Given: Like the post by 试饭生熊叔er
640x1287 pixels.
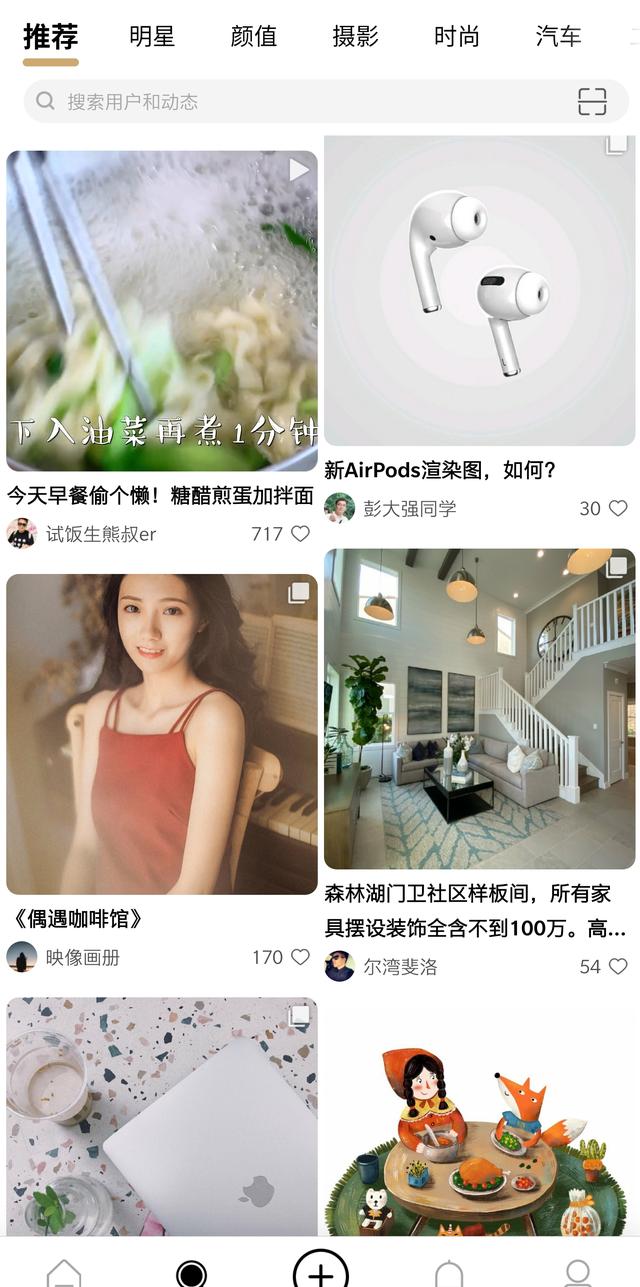Looking at the screenshot, I should pyautogui.click(x=300, y=534).
